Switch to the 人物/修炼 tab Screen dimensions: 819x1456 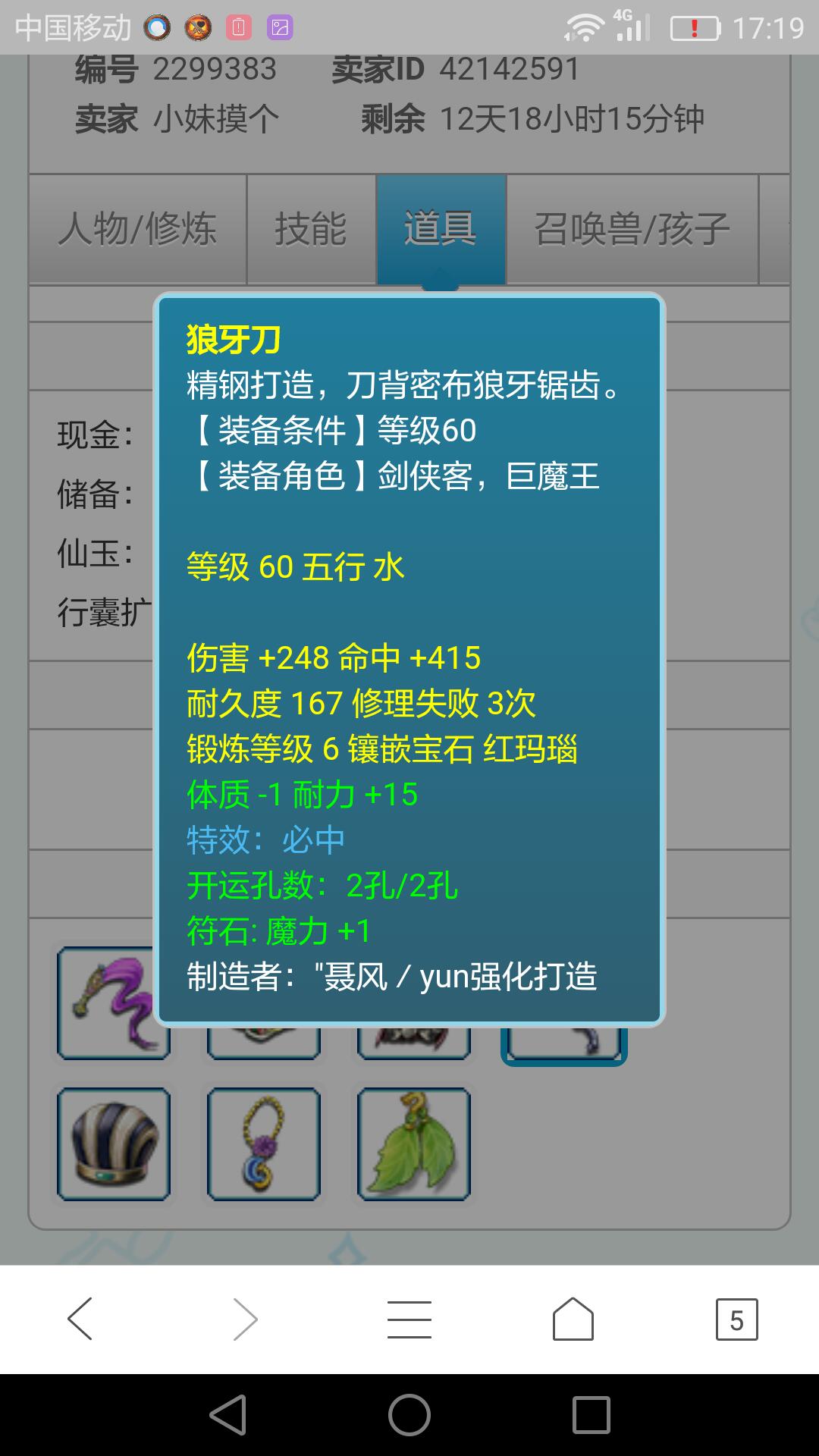[x=137, y=229]
